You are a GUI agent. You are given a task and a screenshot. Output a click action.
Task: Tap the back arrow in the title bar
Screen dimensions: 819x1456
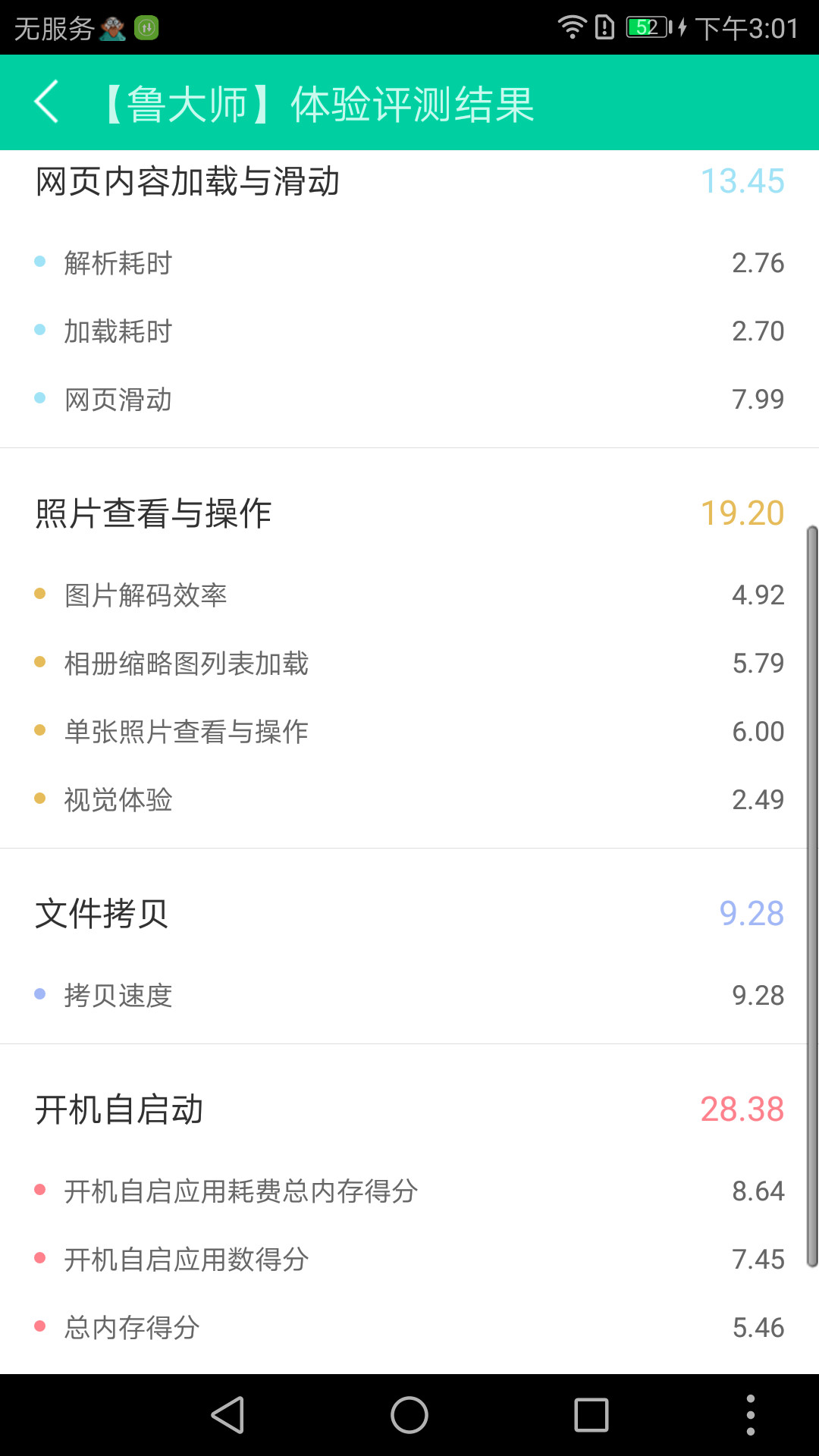click(47, 102)
